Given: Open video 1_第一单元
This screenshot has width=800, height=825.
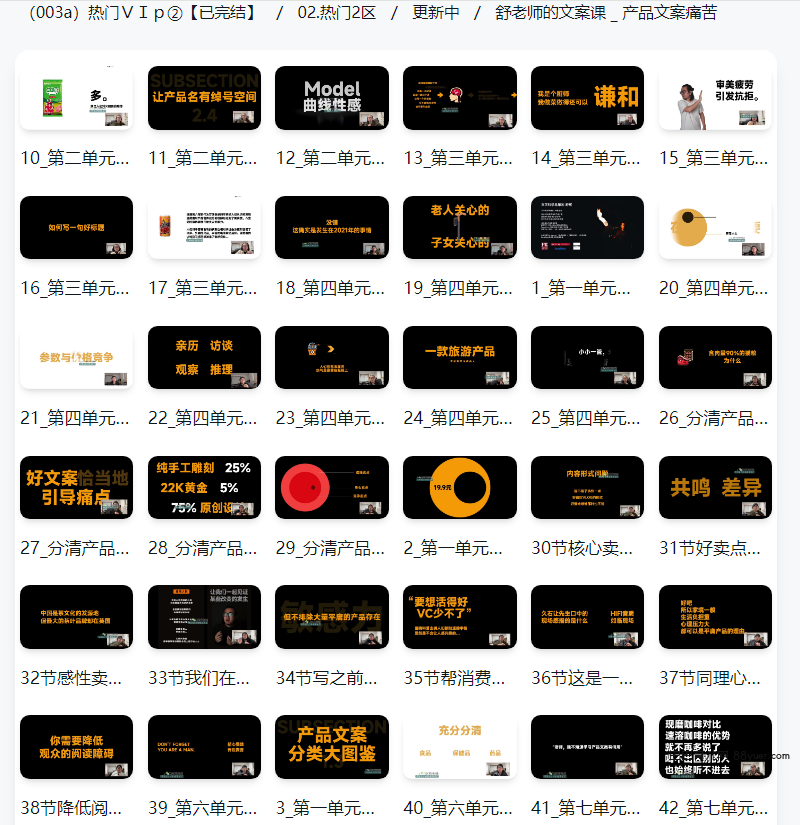Looking at the screenshot, I should (x=588, y=228).
